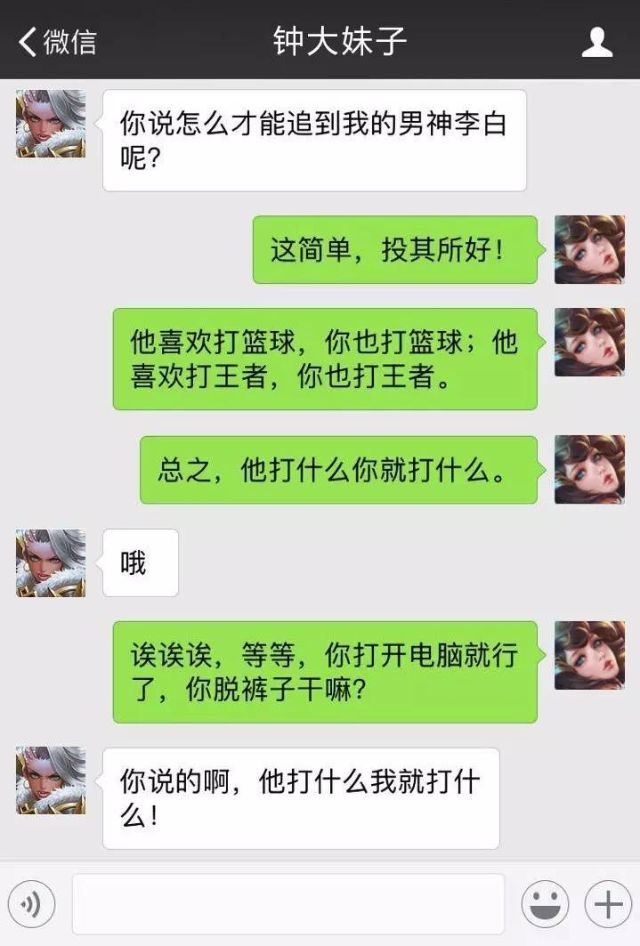Open my avatar beside 这简单,投其所好!
Image resolution: width=640 pixels, height=946 pixels.
589,249
